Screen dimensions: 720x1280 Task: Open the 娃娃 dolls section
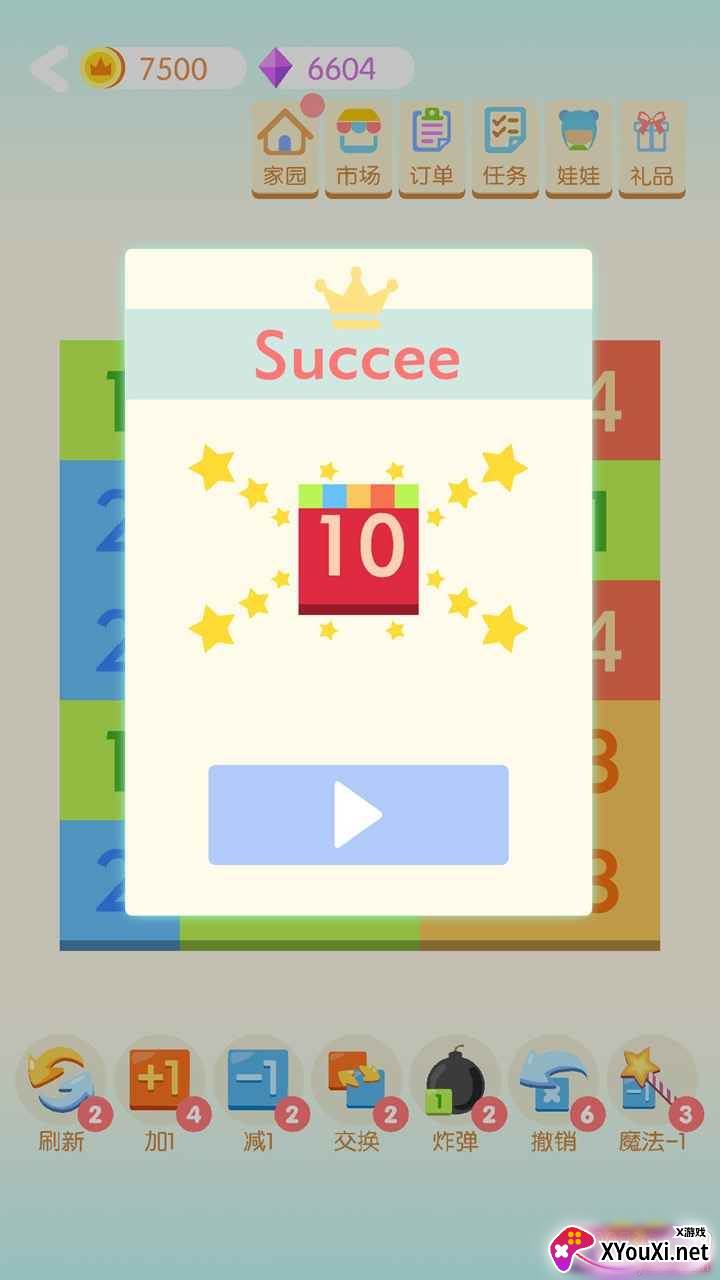pyautogui.click(x=579, y=149)
